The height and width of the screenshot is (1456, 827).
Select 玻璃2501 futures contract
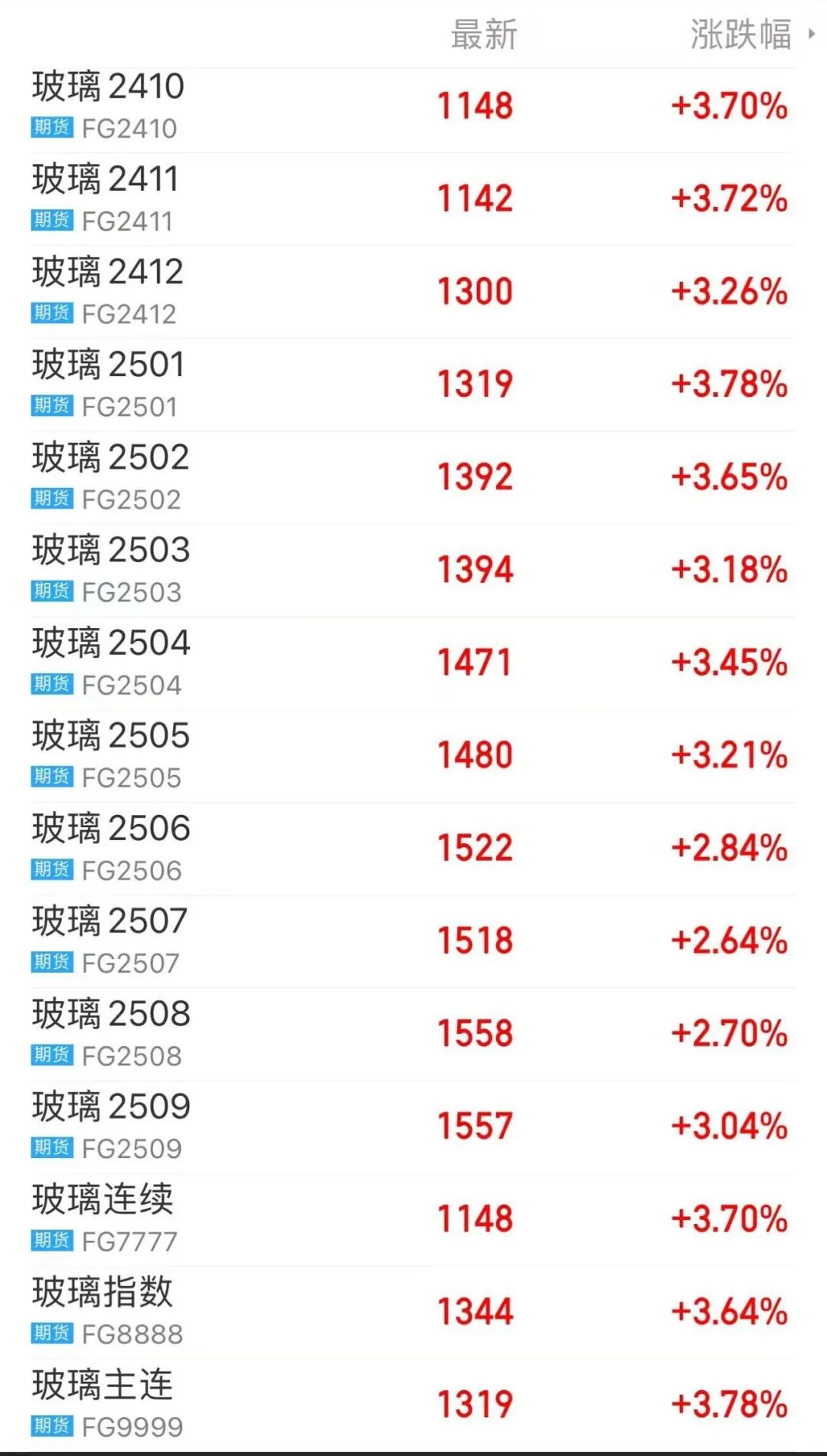click(107, 384)
